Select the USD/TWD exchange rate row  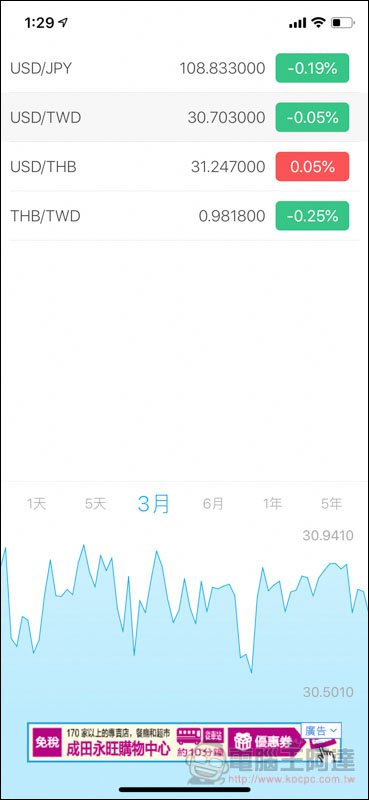click(184, 117)
